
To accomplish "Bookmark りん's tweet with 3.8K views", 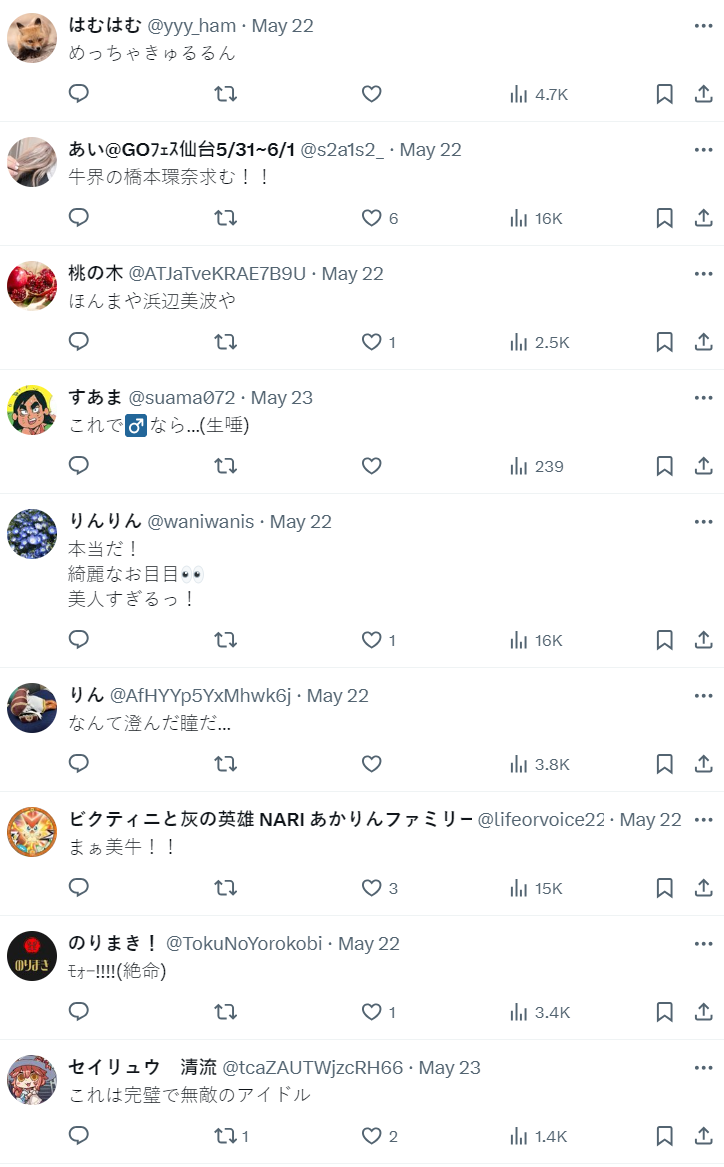I will tap(664, 764).
